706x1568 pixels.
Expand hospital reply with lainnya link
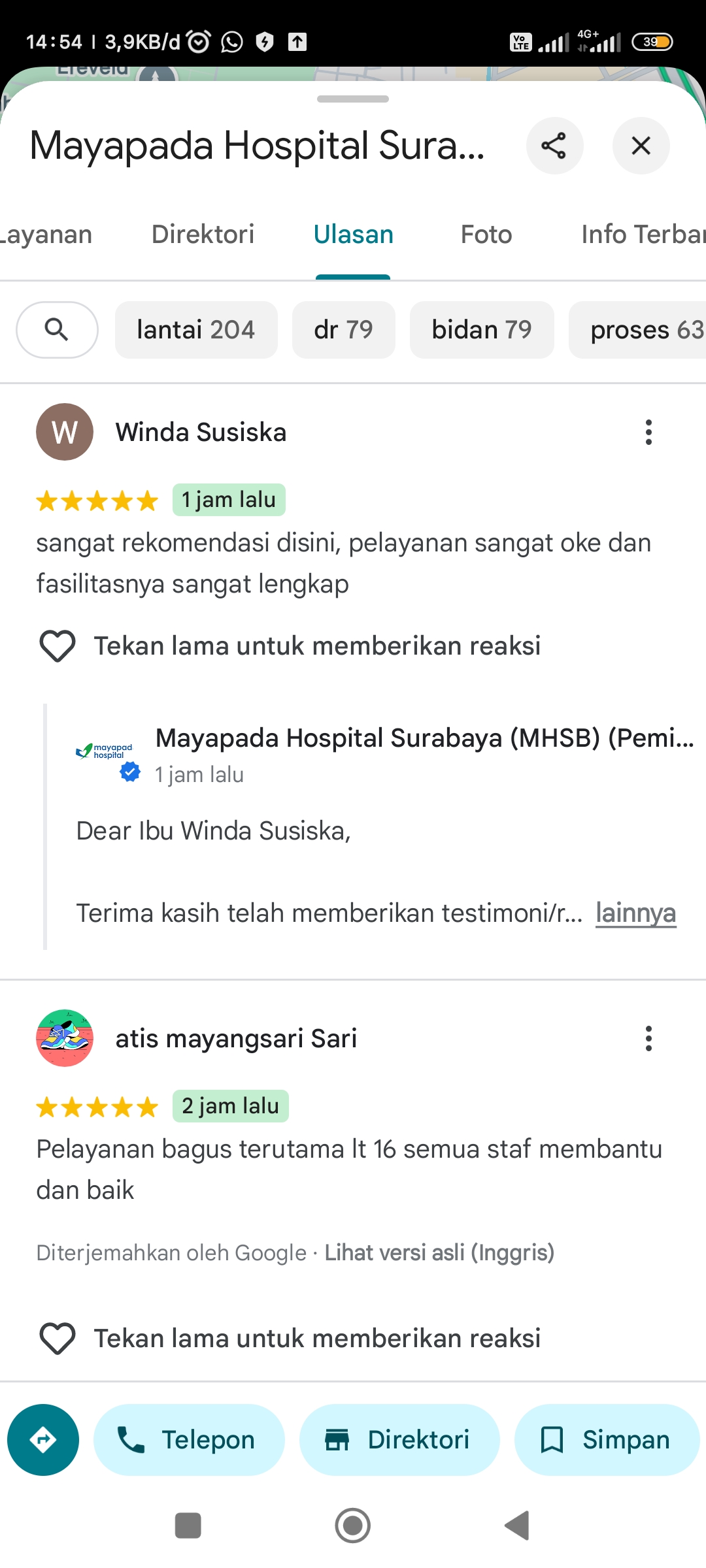pos(635,913)
